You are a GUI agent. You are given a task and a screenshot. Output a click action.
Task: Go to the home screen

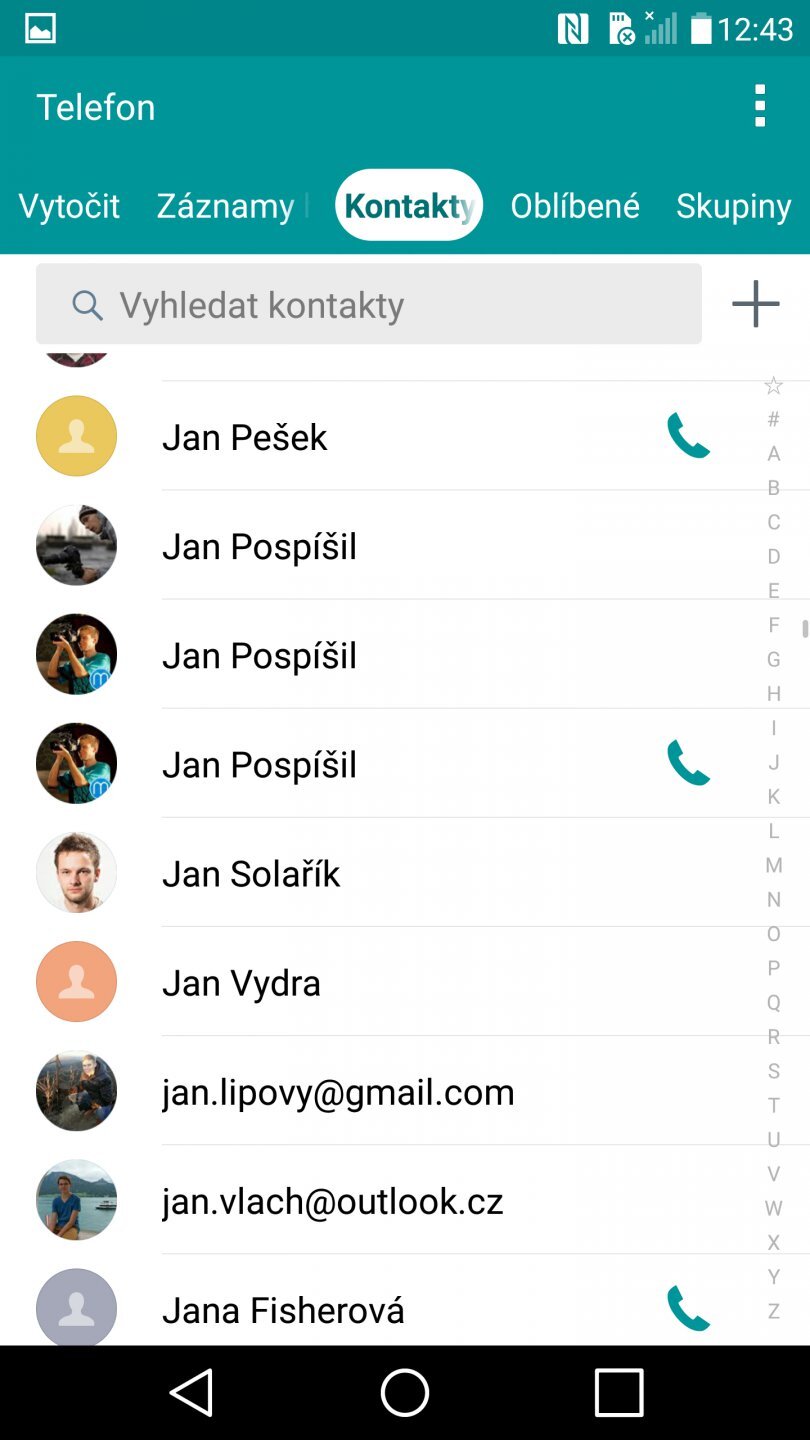point(405,1392)
